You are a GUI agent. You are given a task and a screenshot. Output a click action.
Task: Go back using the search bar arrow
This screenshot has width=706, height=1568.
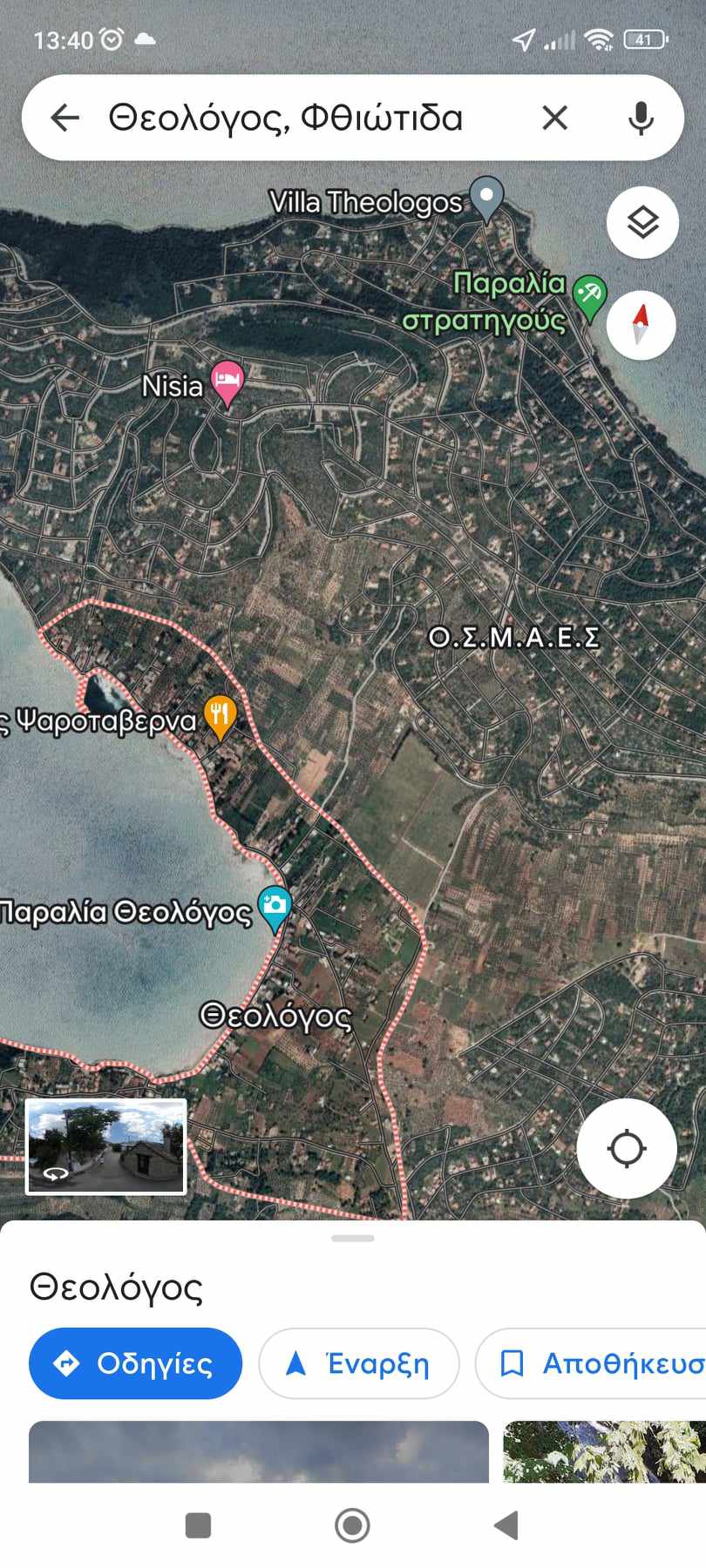coord(65,118)
